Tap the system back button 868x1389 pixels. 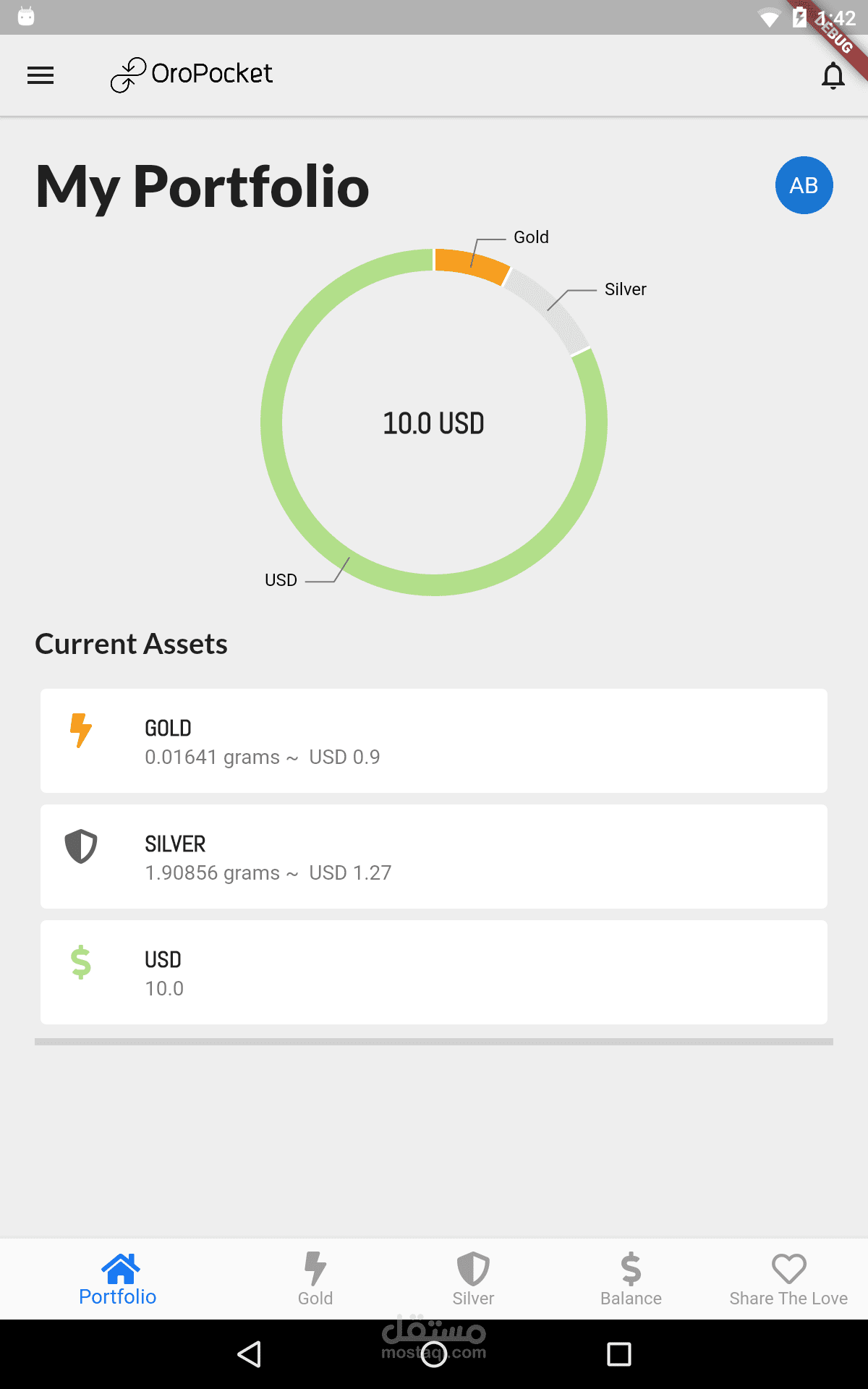pos(250,1354)
